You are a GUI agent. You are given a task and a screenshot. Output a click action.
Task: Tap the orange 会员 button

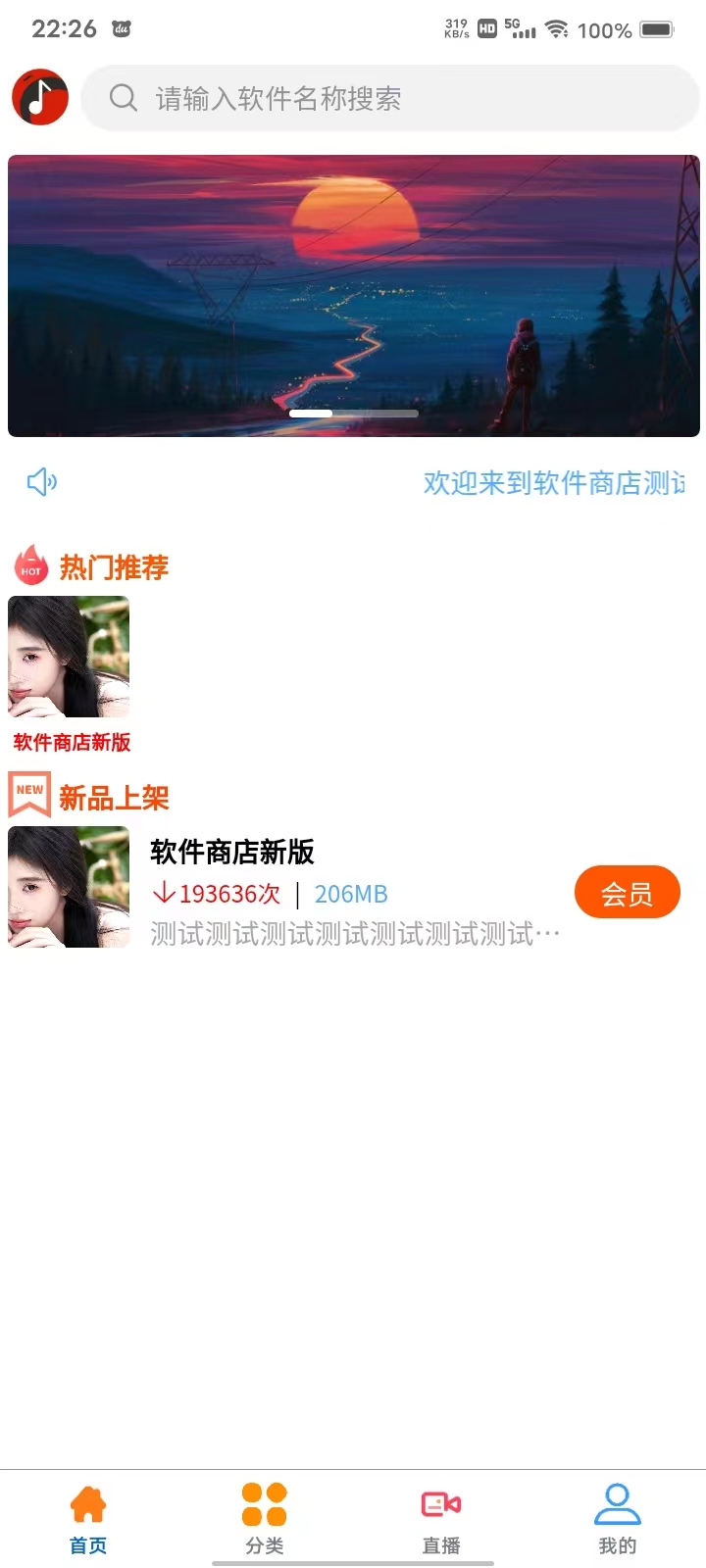pos(627,893)
